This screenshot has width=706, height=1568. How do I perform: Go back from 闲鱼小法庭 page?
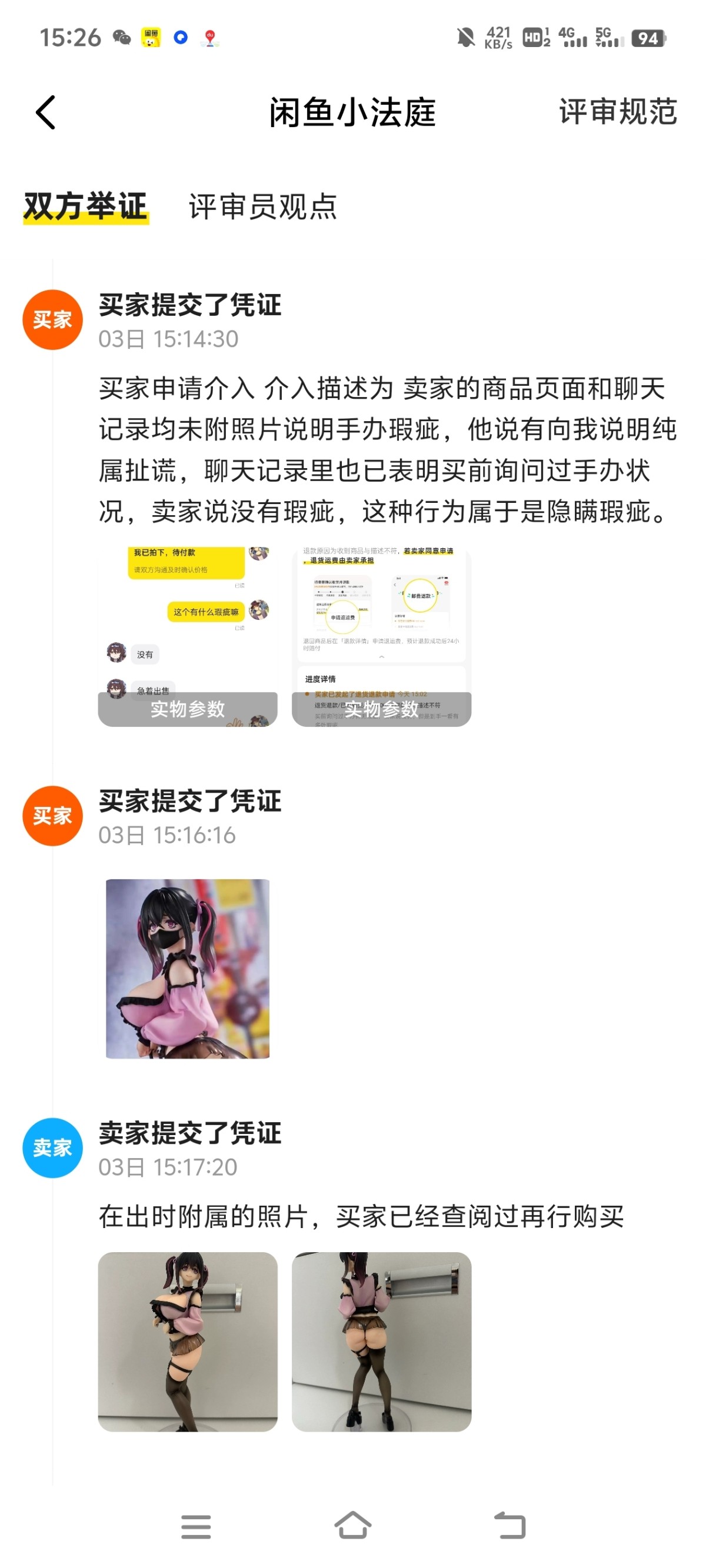click(46, 112)
